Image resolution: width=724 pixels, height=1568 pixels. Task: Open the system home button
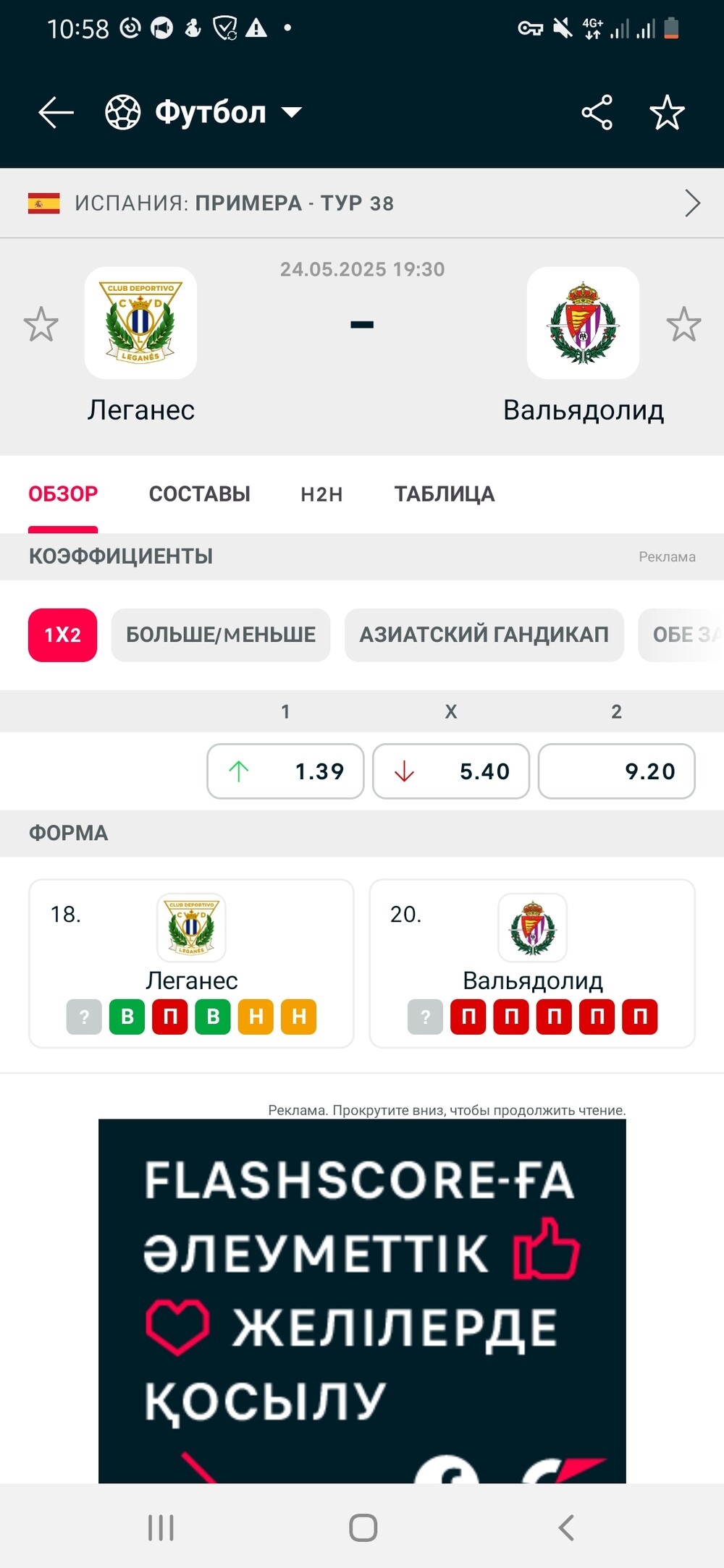pyautogui.click(x=363, y=1527)
